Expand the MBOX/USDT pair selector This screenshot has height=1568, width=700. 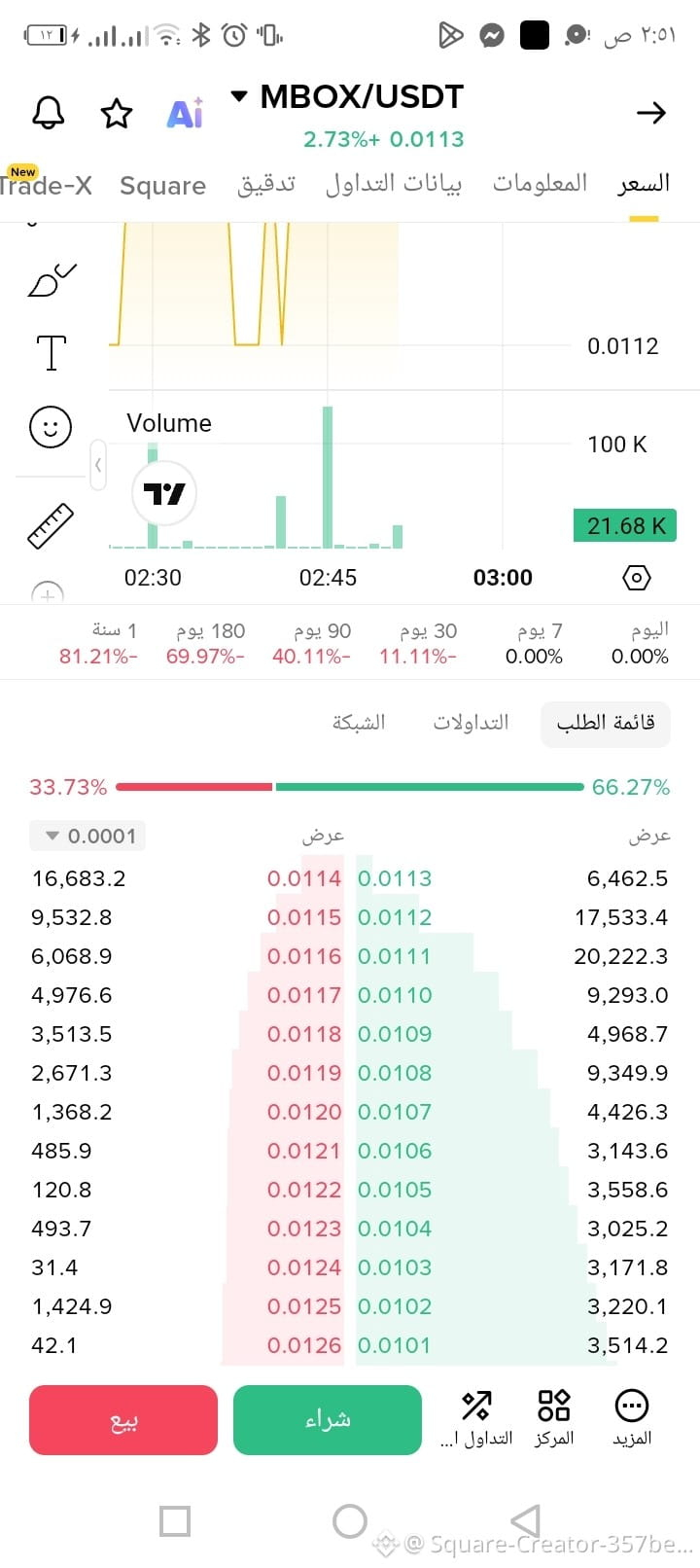pyautogui.click(x=347, y=96)
